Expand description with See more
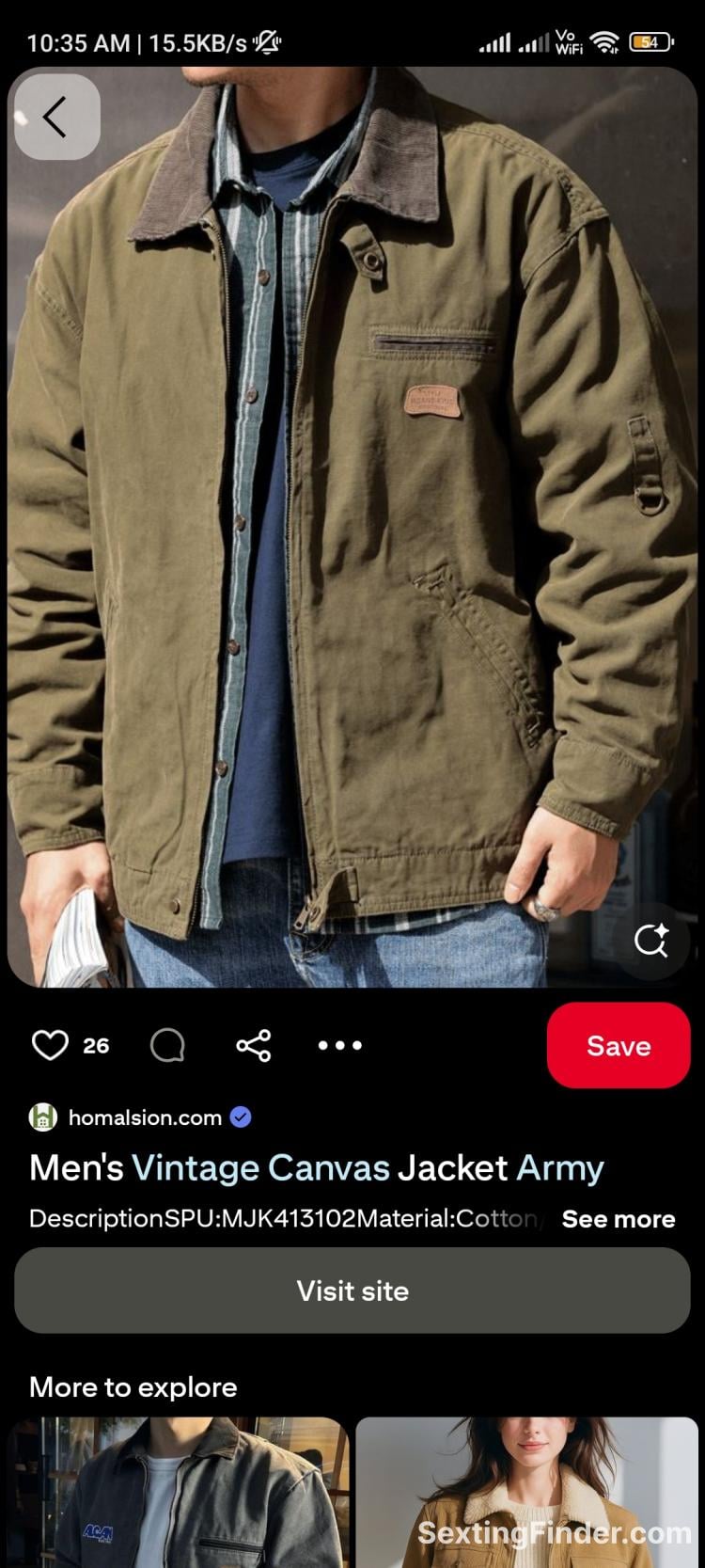This screenshot has height=1568, width=705. [618, 1219]
